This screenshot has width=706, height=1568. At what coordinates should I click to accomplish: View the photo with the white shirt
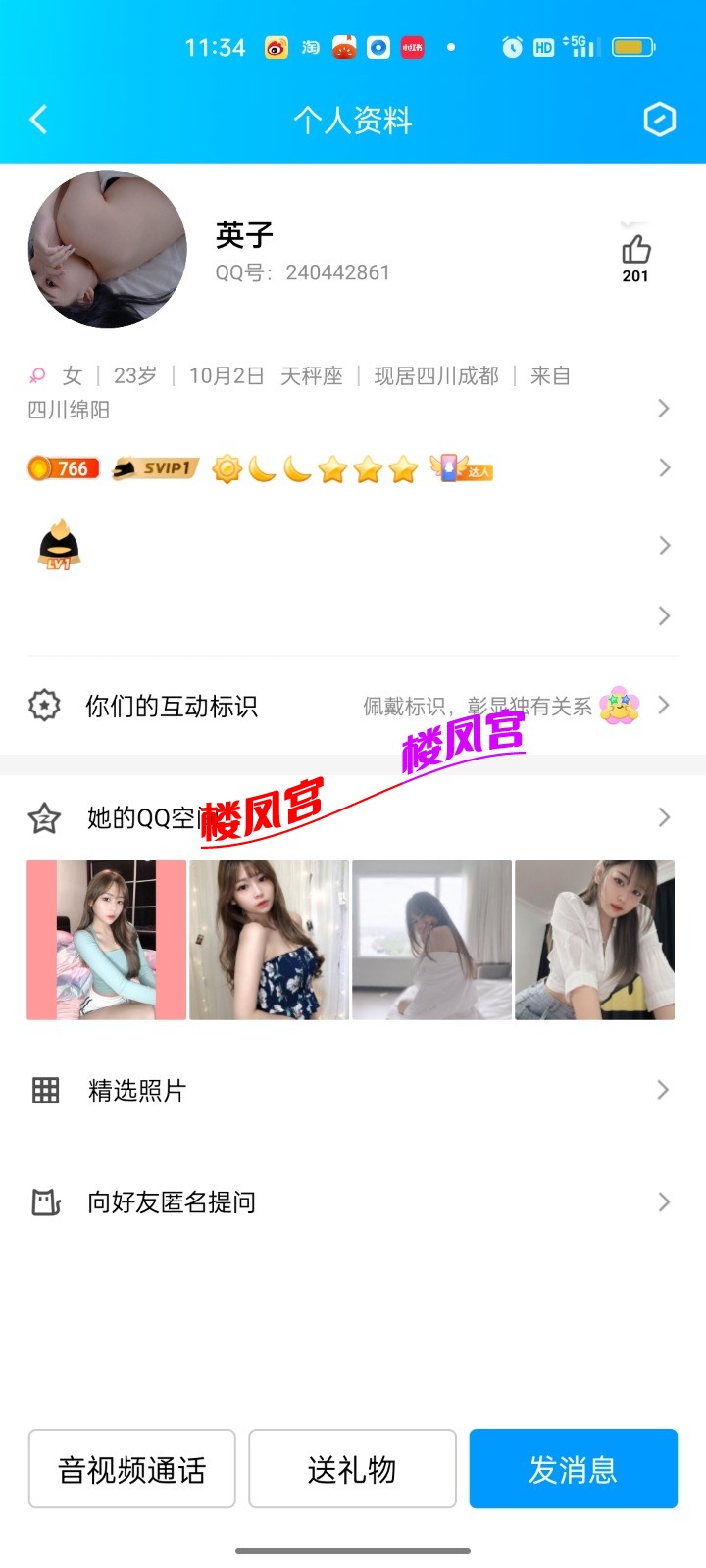pos(594,940)
